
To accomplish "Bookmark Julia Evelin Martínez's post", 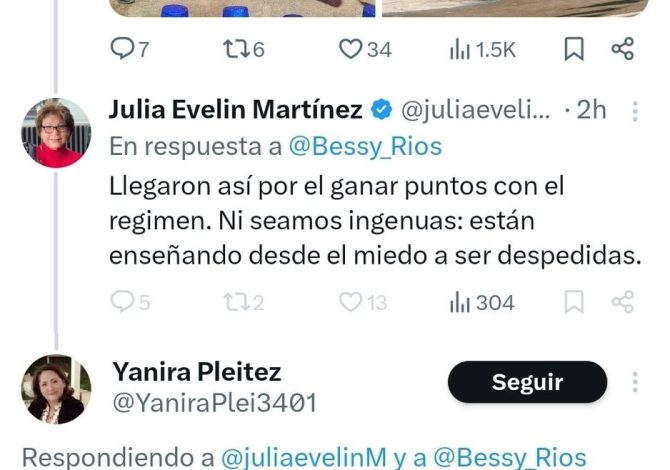I will 574,301.
